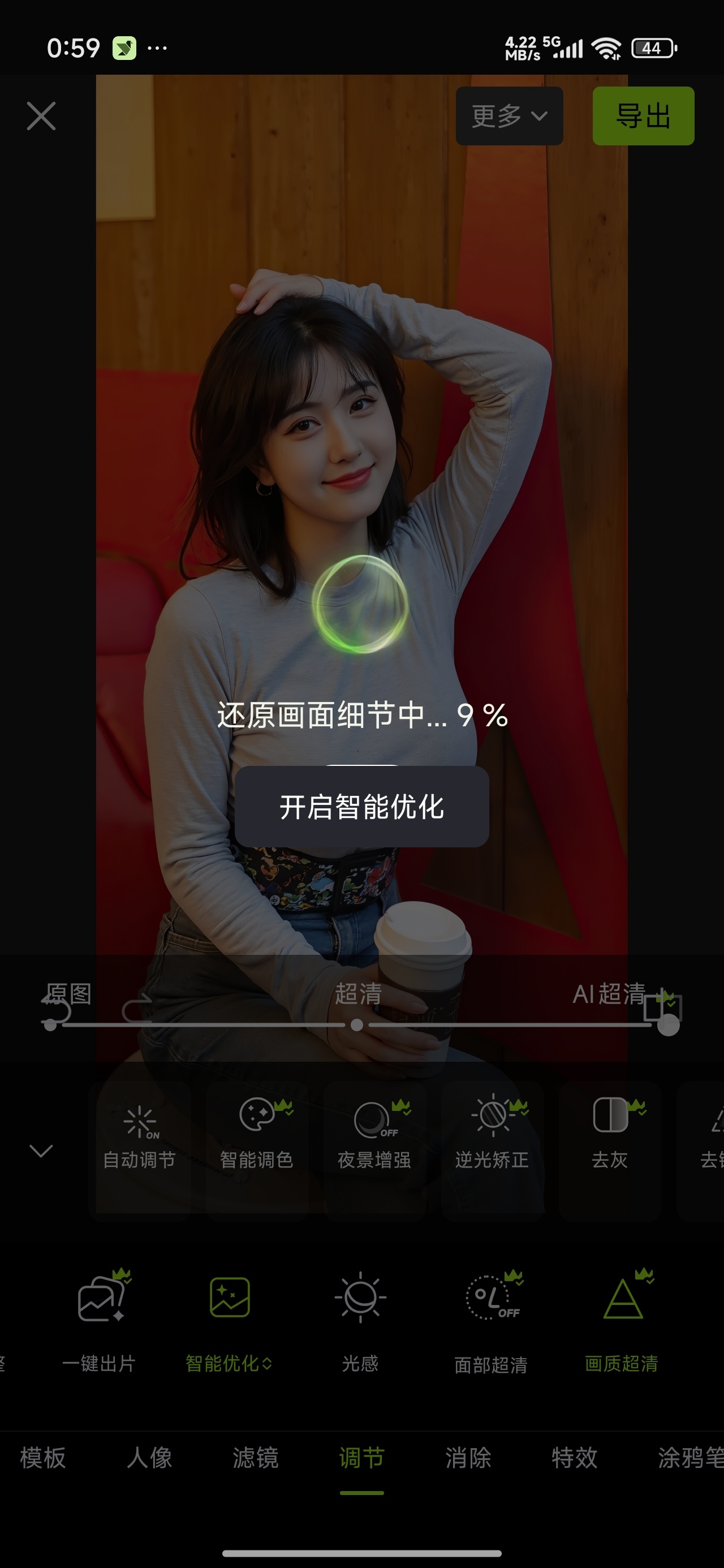Collapse the panel with the down chevron
The height and width of the screenshot is (1568, 724).
tap(41, 1151)
